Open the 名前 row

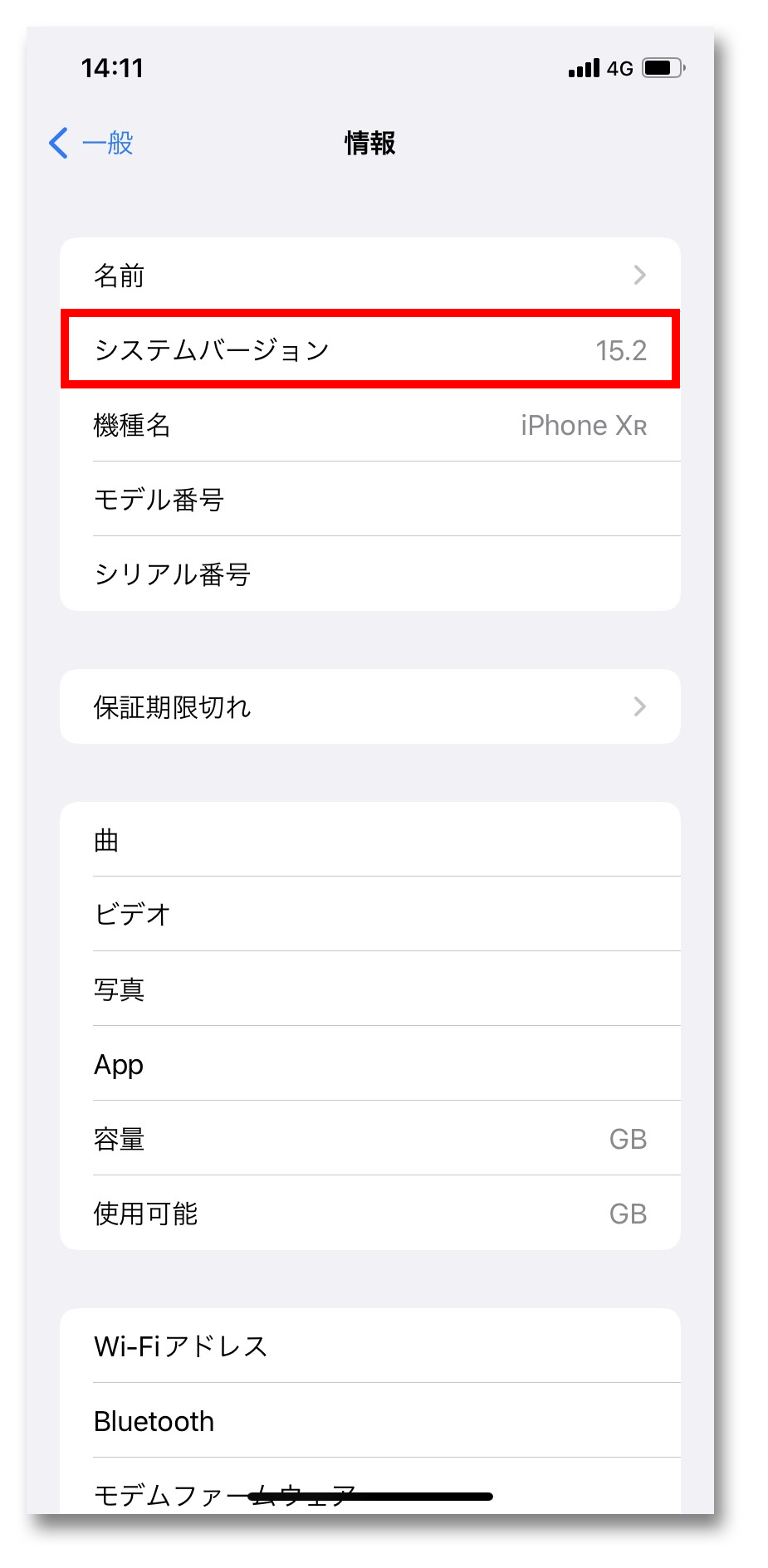point(370,275)
